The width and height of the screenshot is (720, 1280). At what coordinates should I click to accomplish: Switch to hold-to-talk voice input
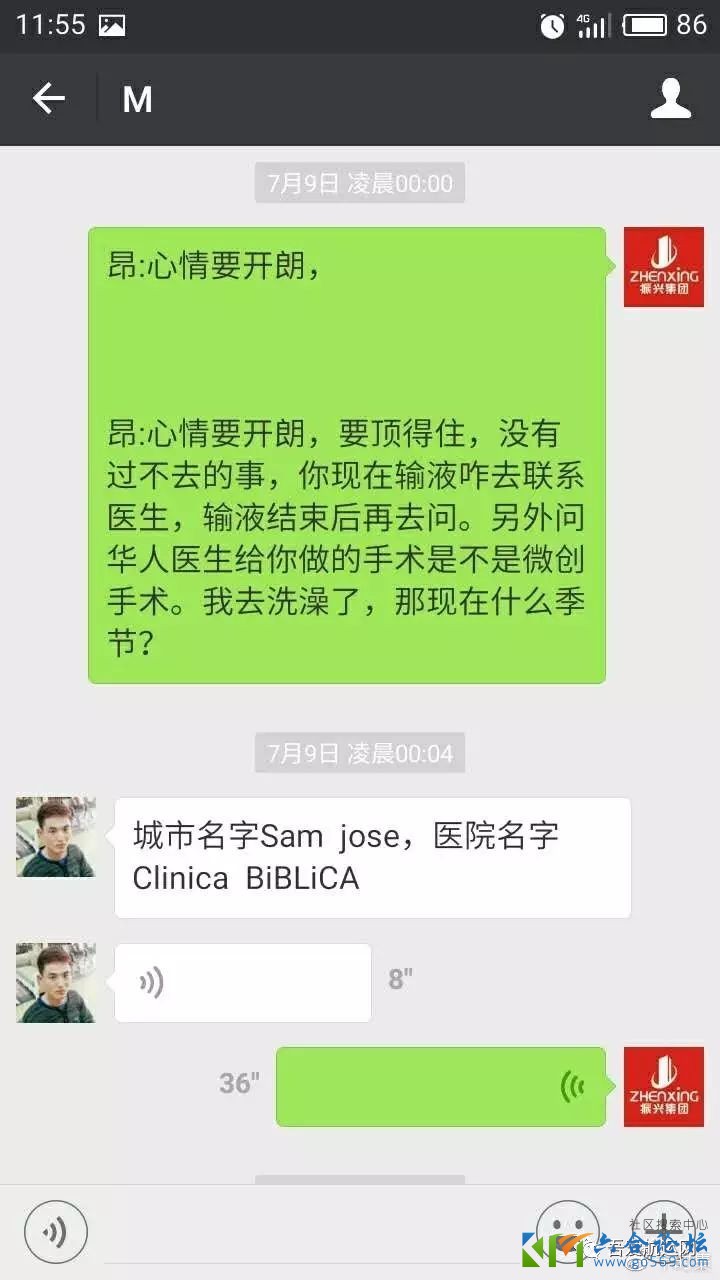[56, 1231]
